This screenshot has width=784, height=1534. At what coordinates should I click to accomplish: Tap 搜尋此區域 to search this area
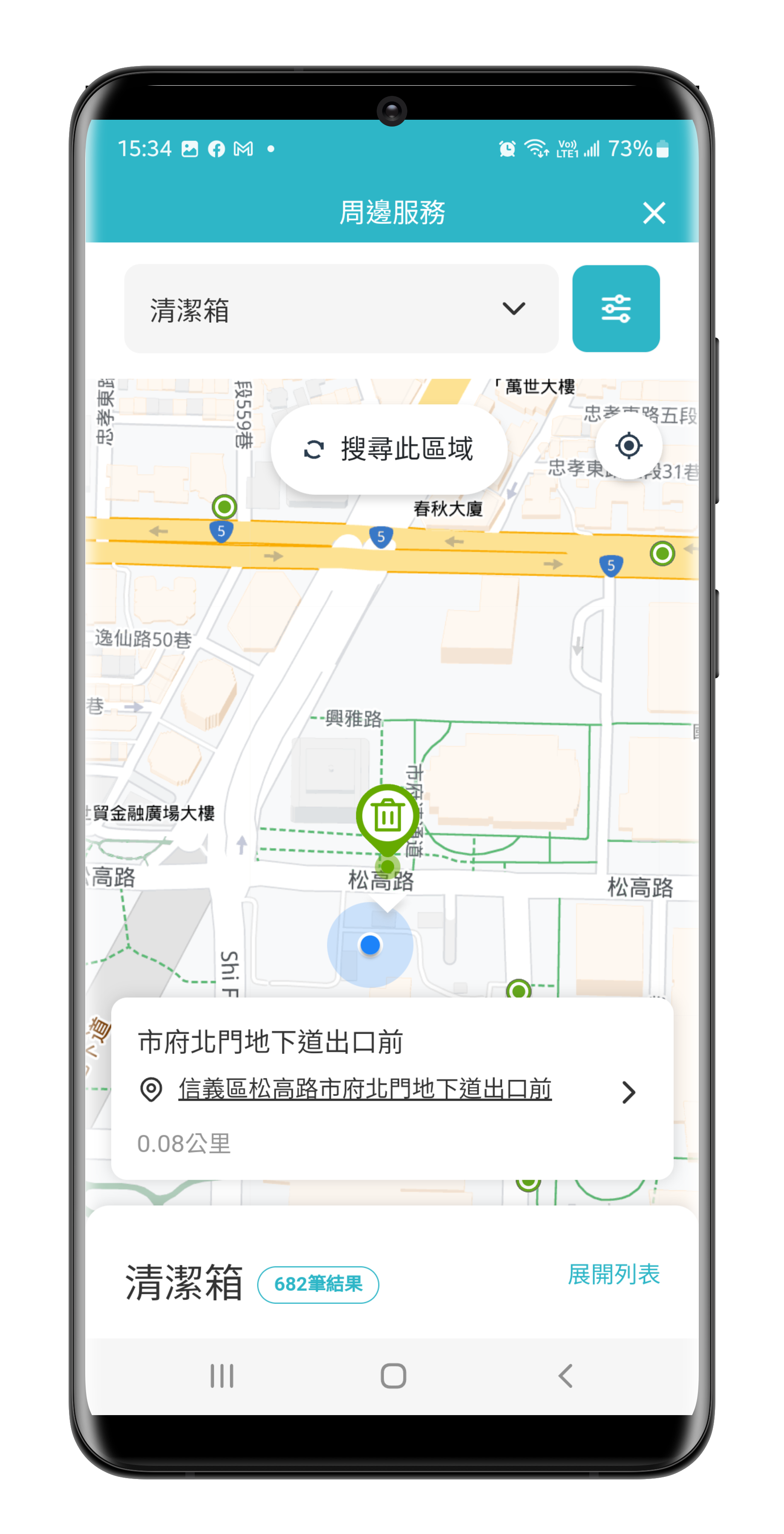(389, 450)
